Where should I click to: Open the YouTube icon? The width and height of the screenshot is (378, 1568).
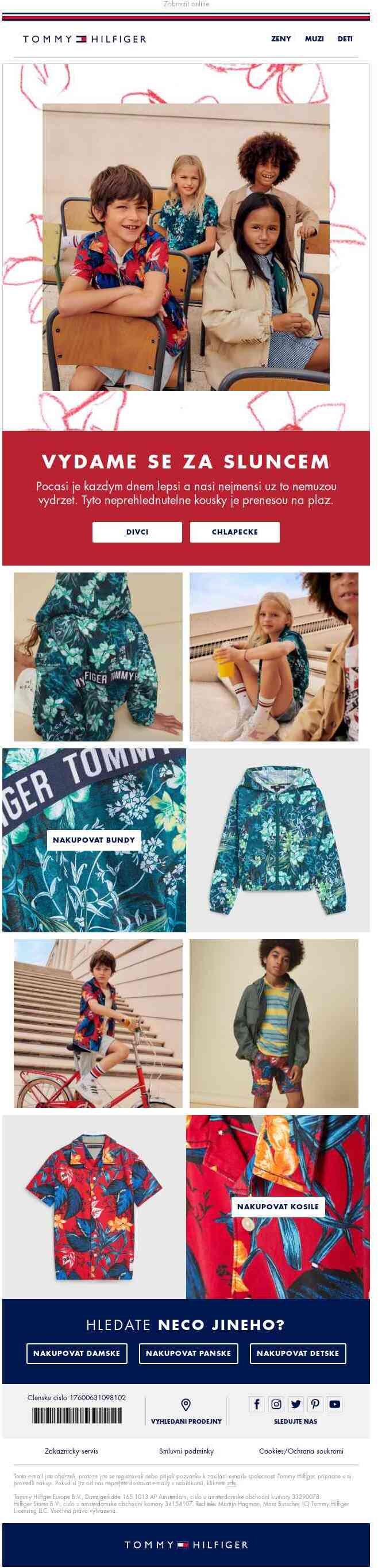coord(335,1404)
